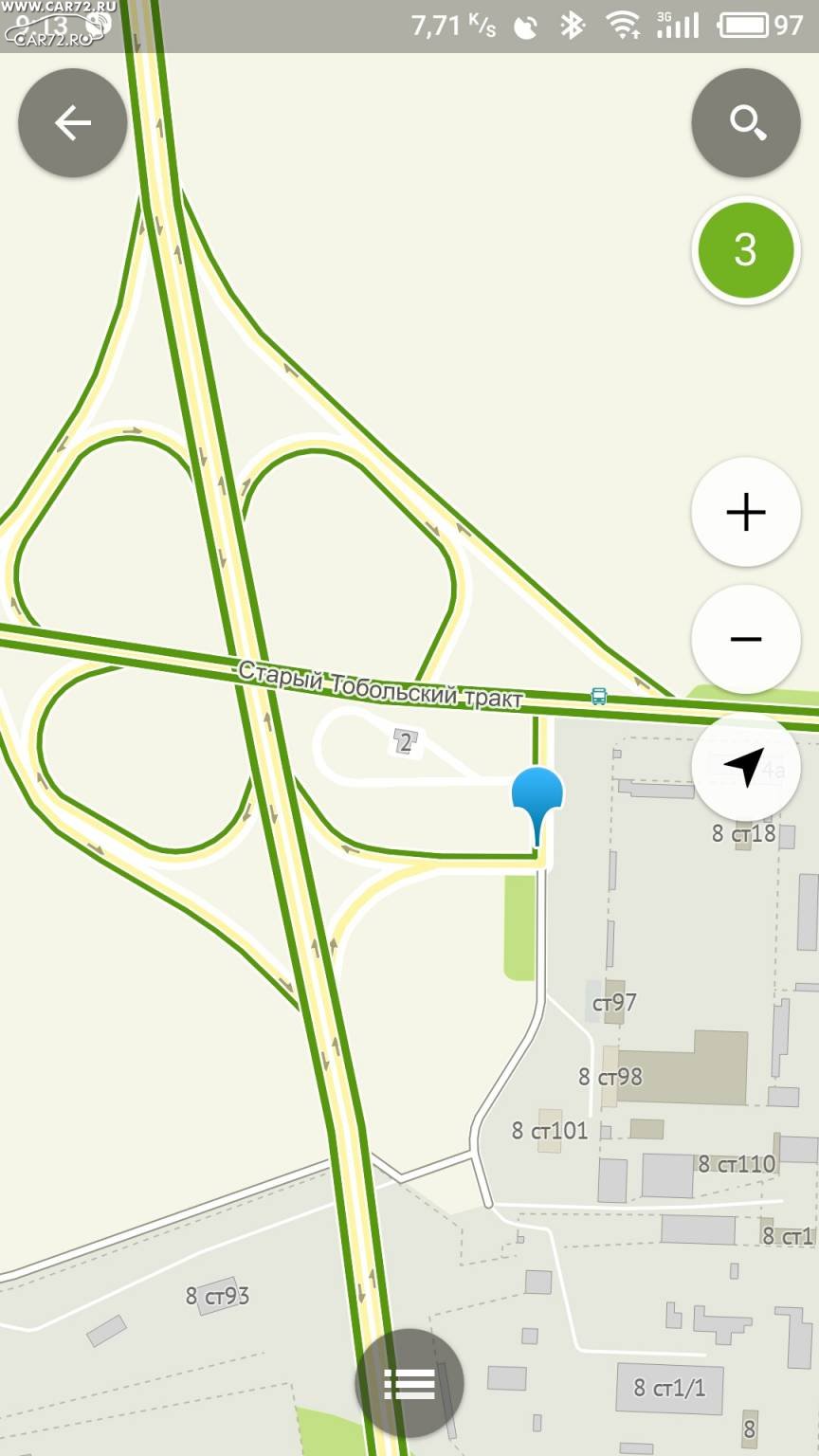Go back using the arrow button
819x1456 pixels.
pos(72,122)
